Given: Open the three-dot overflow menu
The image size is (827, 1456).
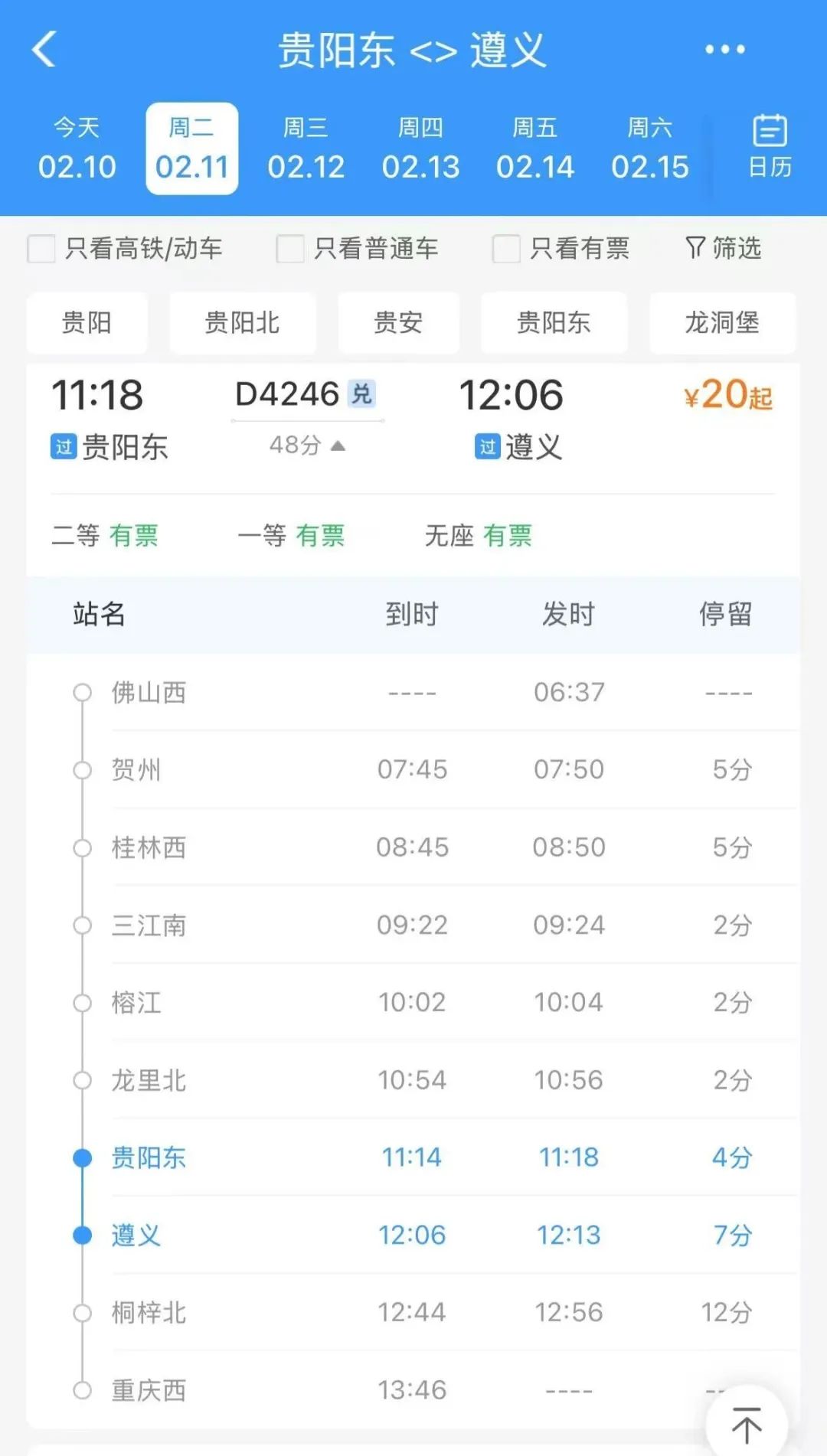Looking at the screenshot, I should (x=724, y=50).
